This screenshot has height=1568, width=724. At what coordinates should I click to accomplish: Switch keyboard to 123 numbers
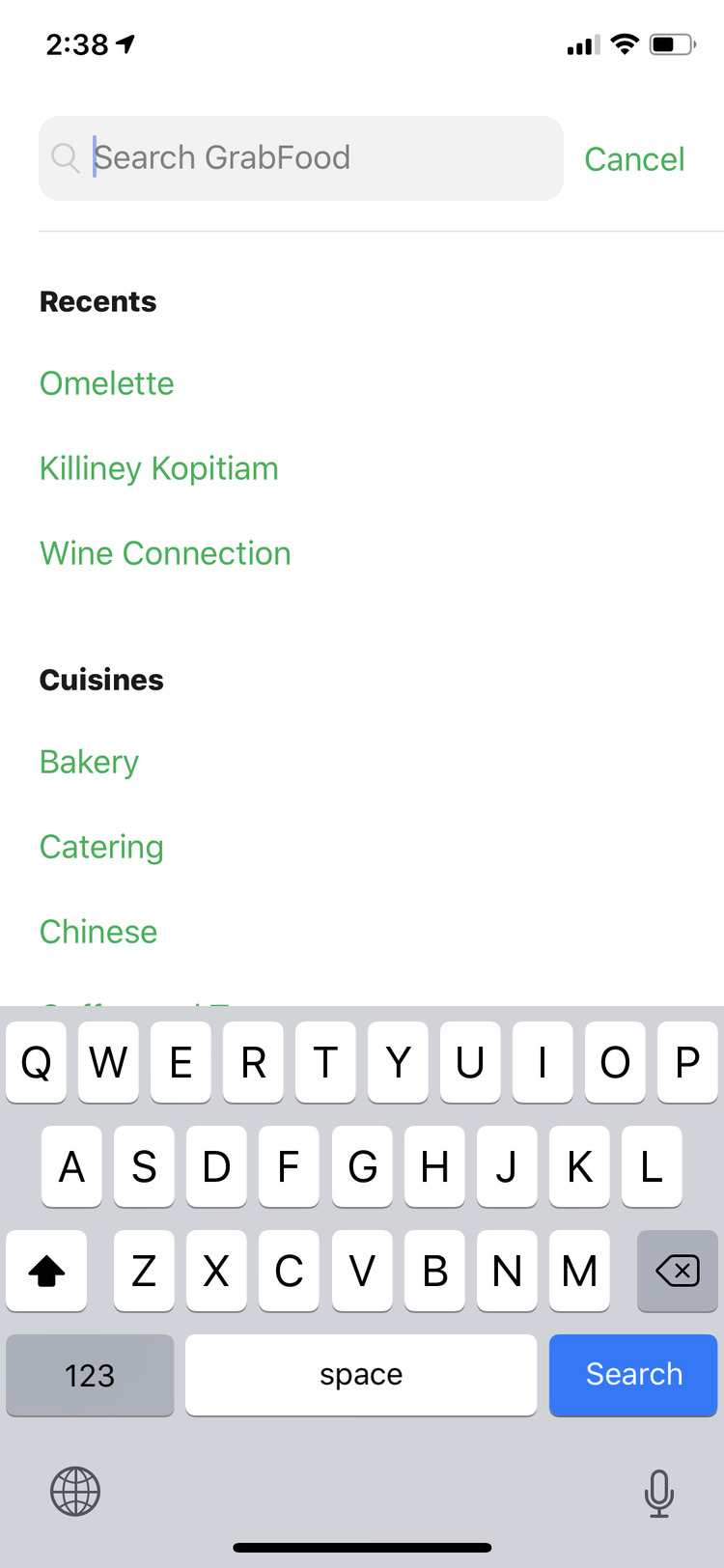pos(90,1375)
